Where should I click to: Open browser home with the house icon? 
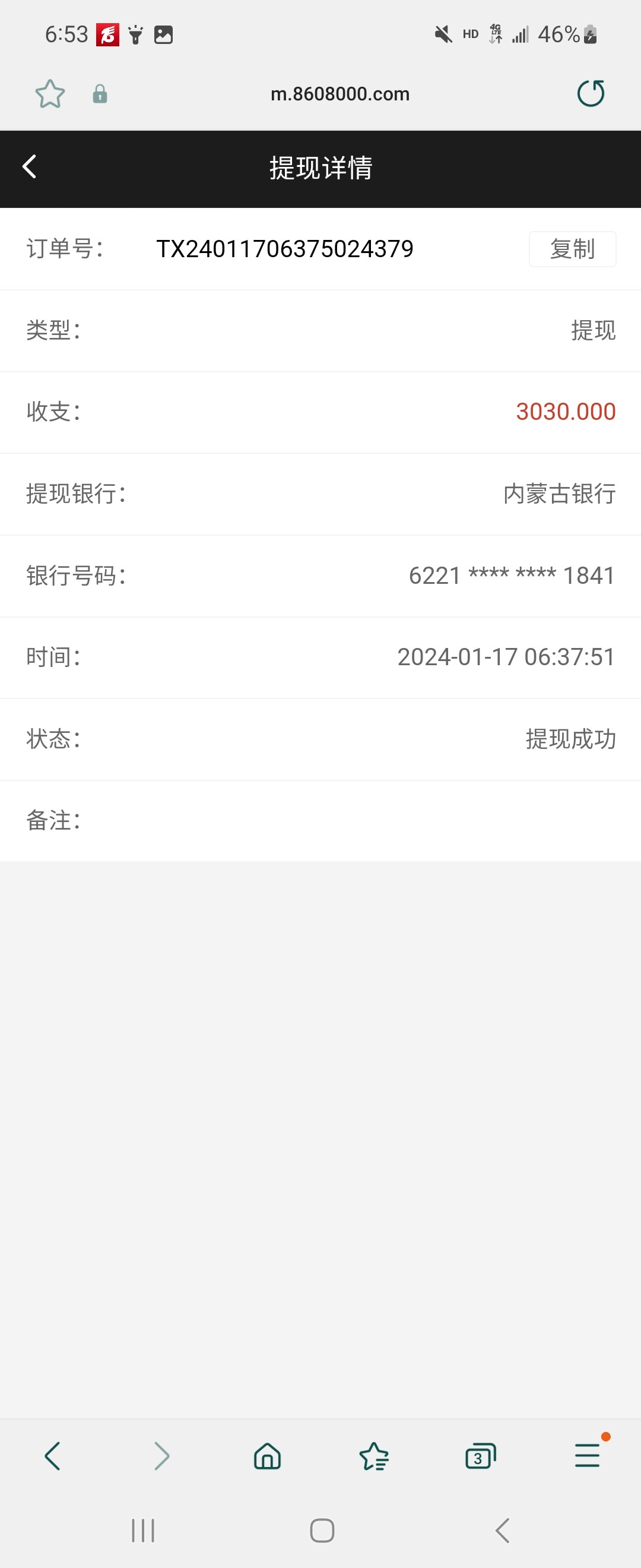(267, 1456)
